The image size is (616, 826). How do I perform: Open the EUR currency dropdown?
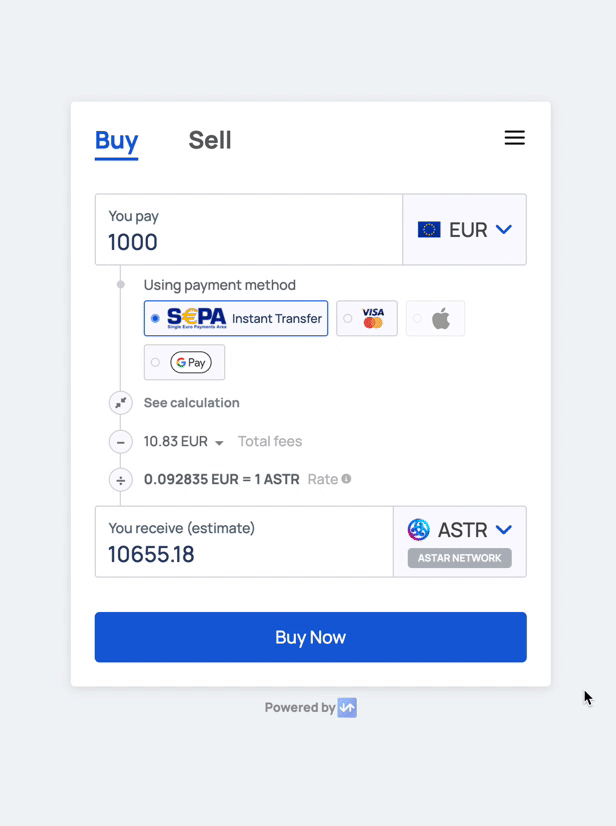[464, 230]
